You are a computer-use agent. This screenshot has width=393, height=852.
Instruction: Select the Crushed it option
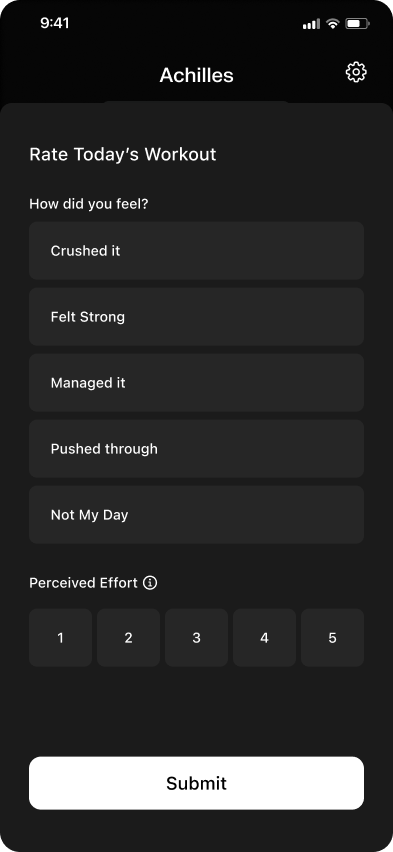(196, 250)
